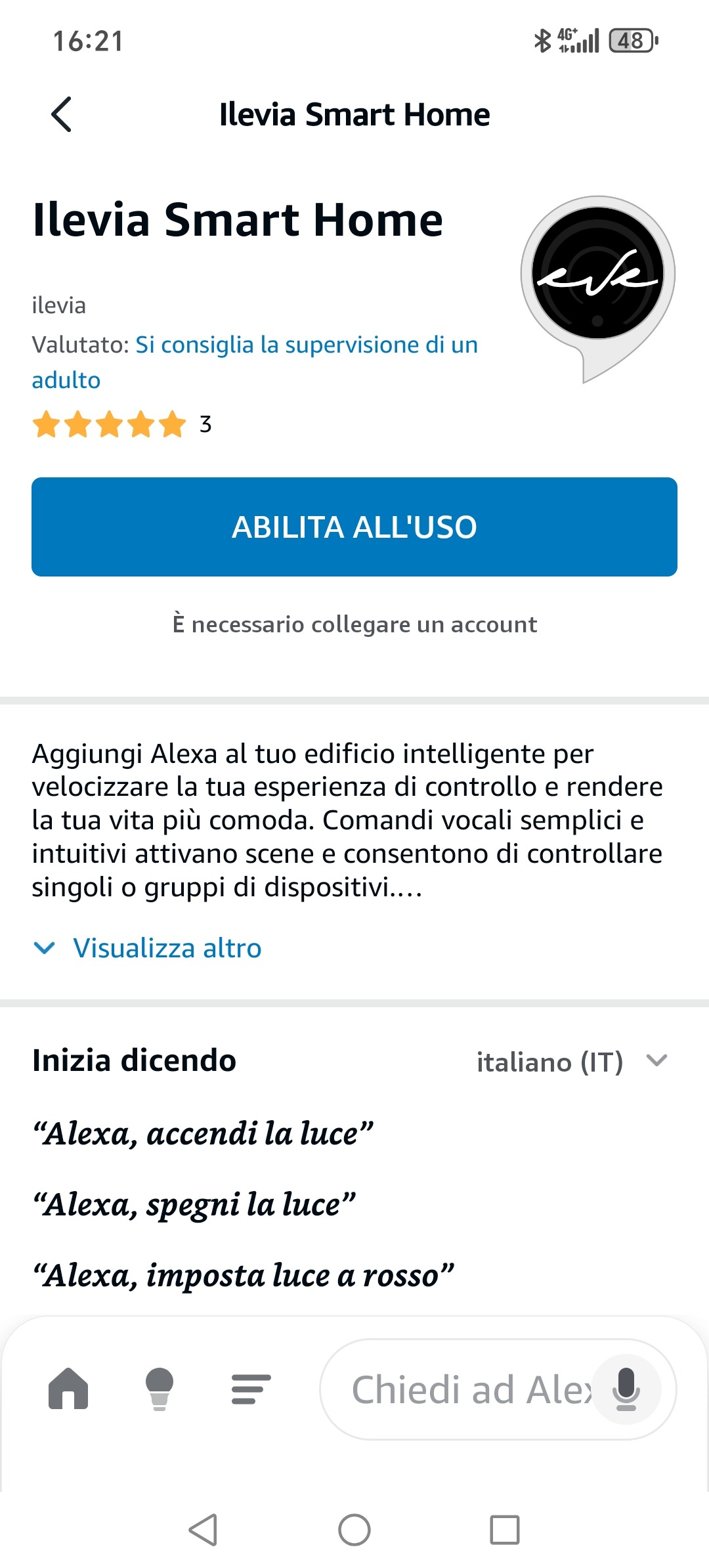Screen dimensions: 709x1568
Task: Tap the Chiedi ad Alexa input field
Action: tap(460, 1389)
